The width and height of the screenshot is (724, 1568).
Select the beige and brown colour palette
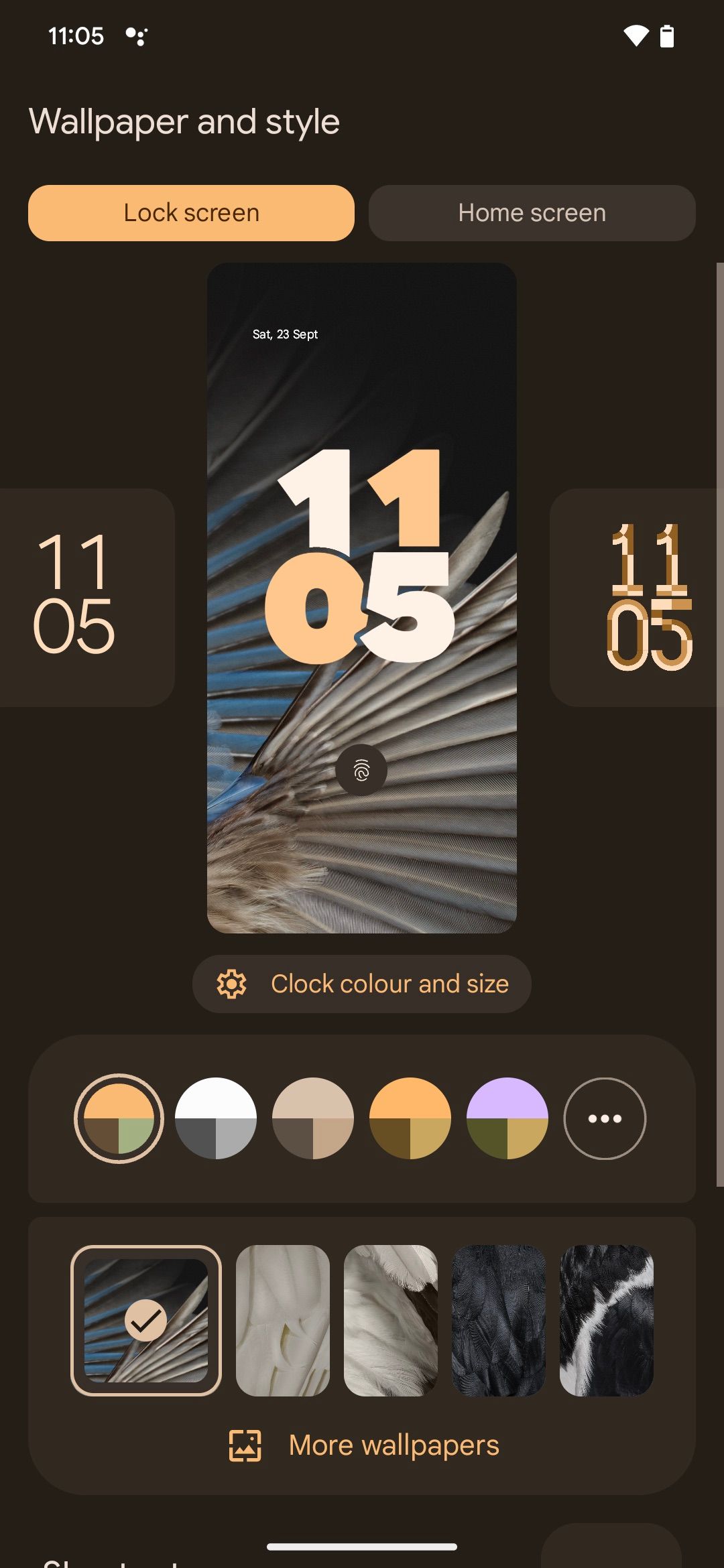313,1118
